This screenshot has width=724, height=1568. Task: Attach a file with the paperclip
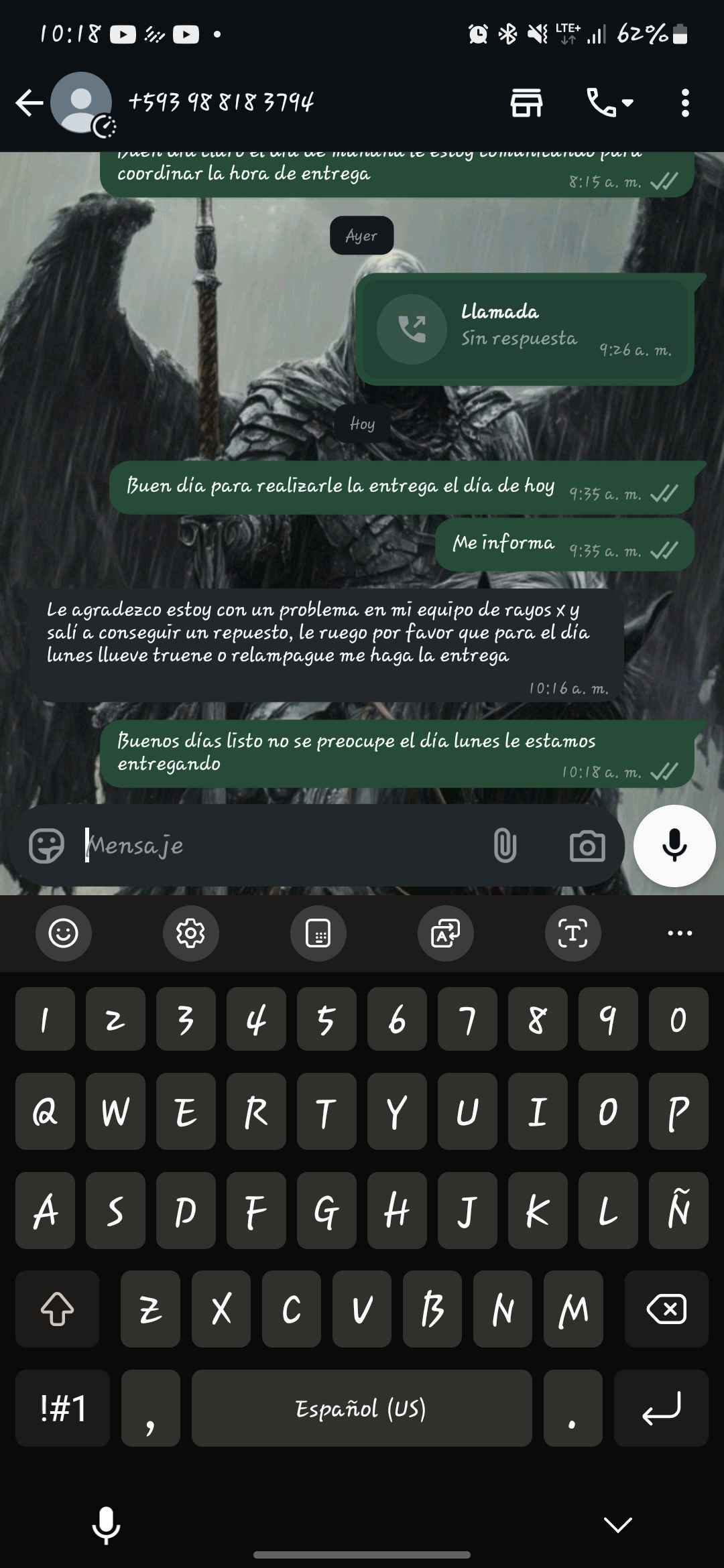click(x=505, y=845)
